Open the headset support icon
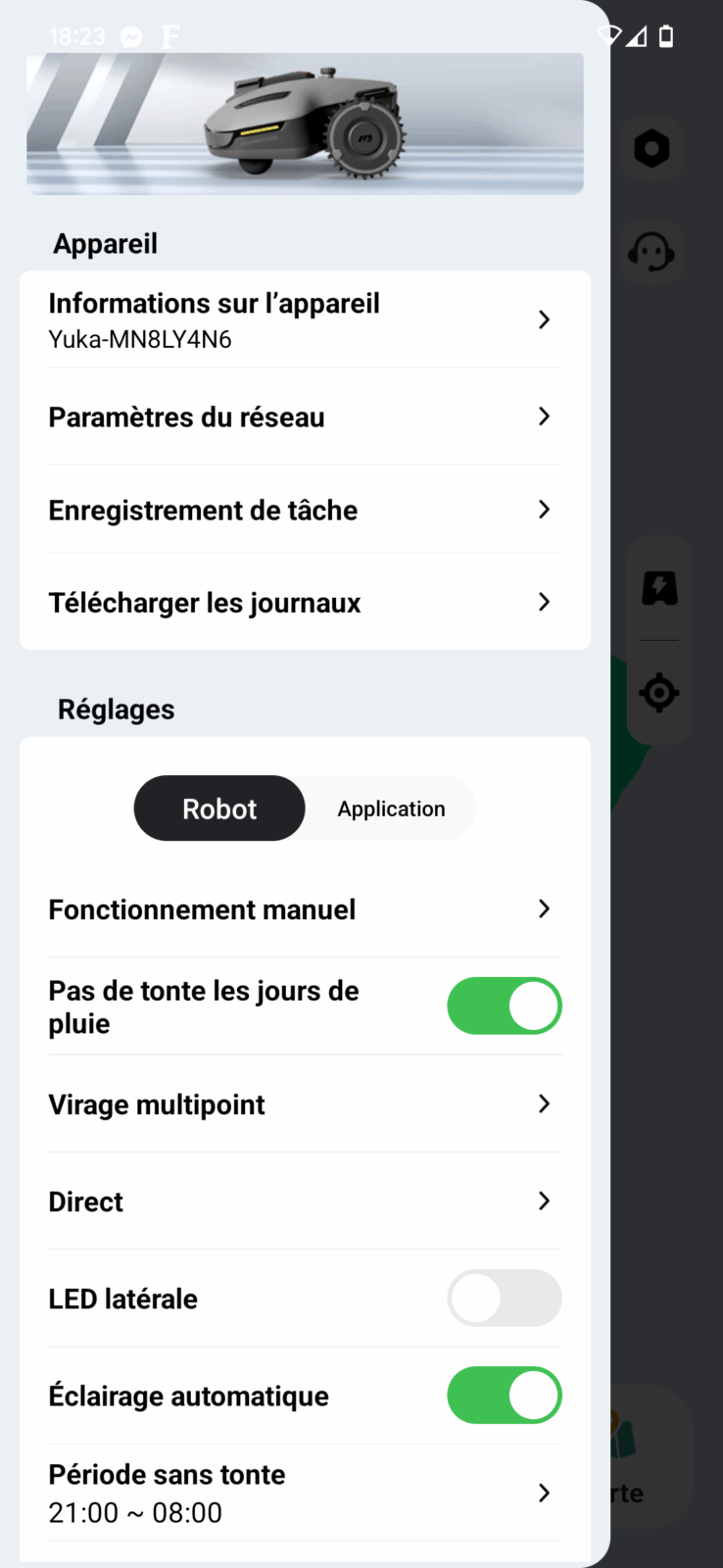 pyautogui.click(x=651, y=252)
